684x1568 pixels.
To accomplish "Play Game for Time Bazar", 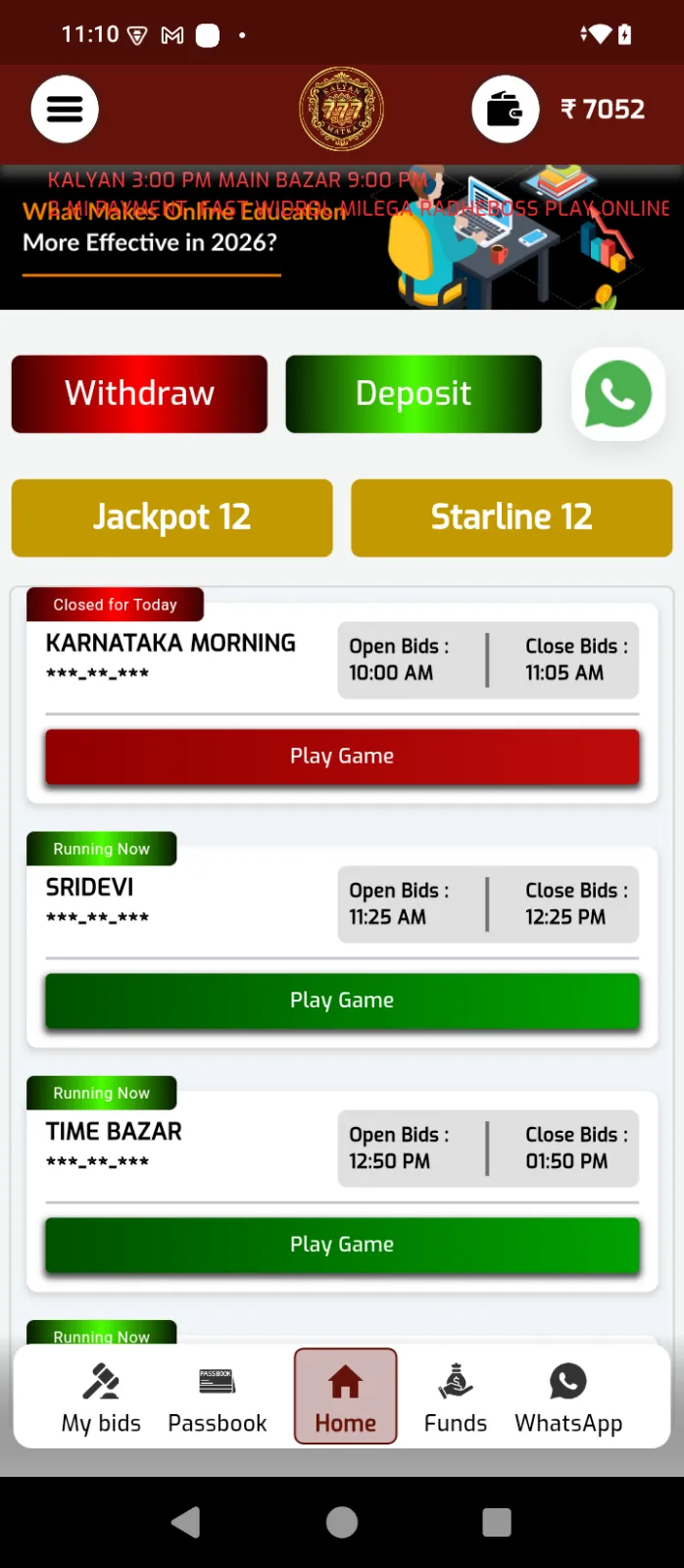I will [x=342, y=1245].
